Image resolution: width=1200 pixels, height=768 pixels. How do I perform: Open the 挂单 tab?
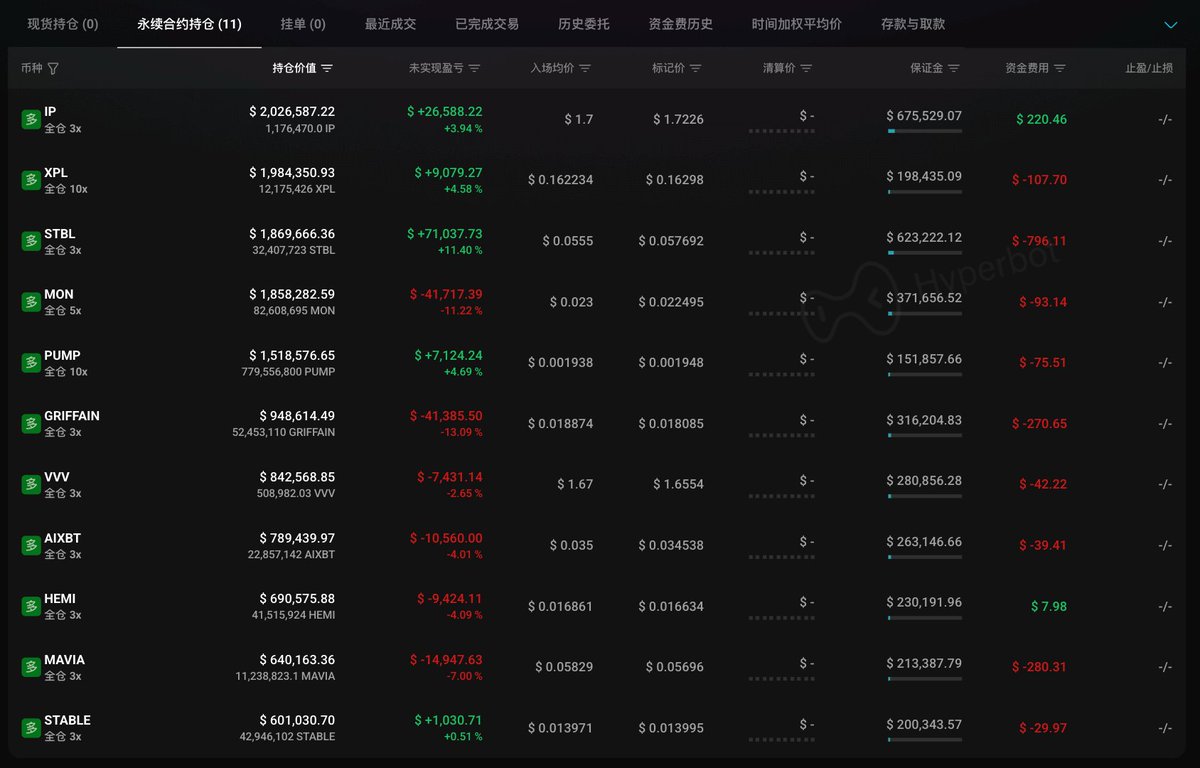click(303, 24)
